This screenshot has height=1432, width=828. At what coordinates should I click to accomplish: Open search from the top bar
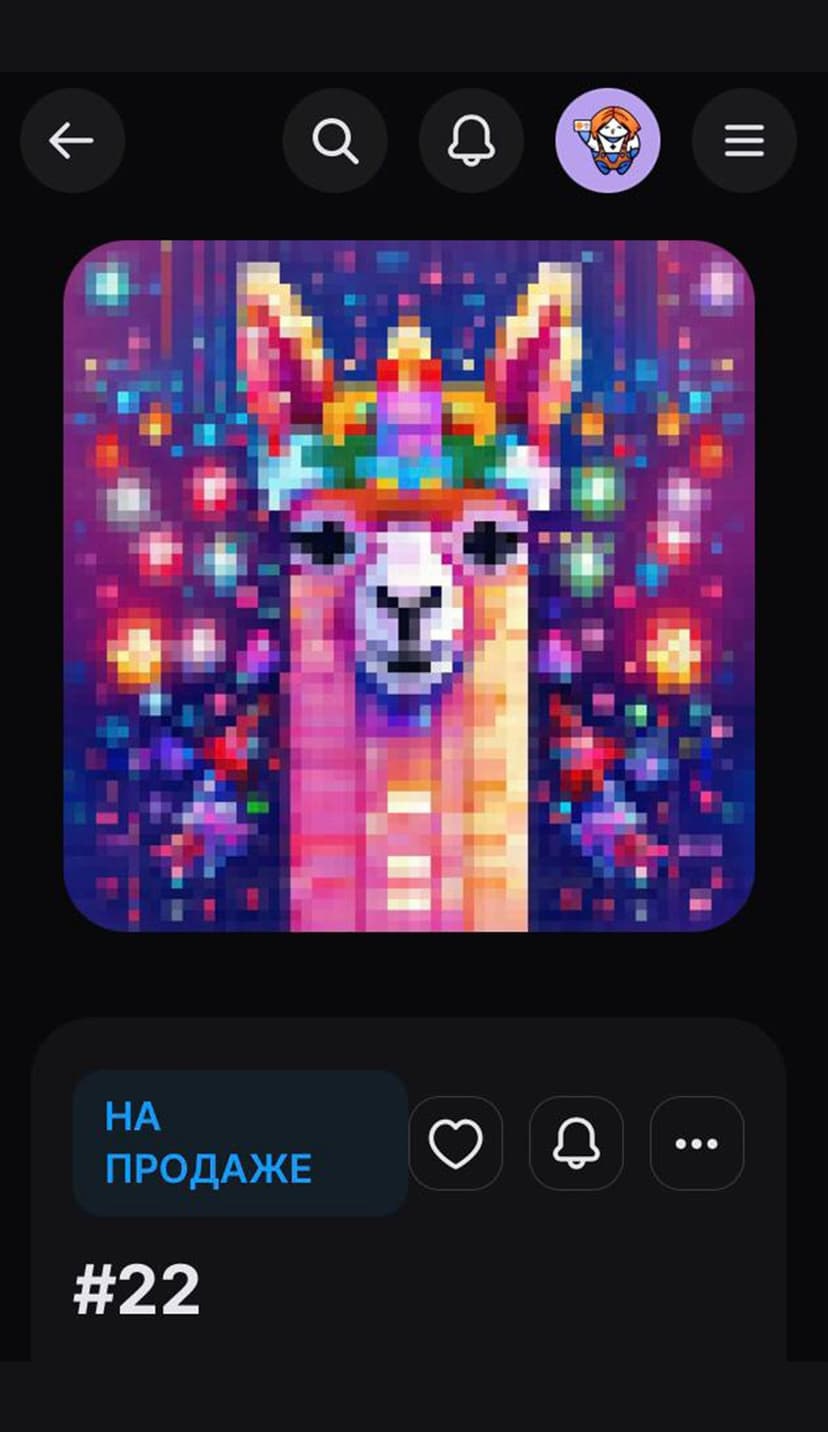pos(335,141)
